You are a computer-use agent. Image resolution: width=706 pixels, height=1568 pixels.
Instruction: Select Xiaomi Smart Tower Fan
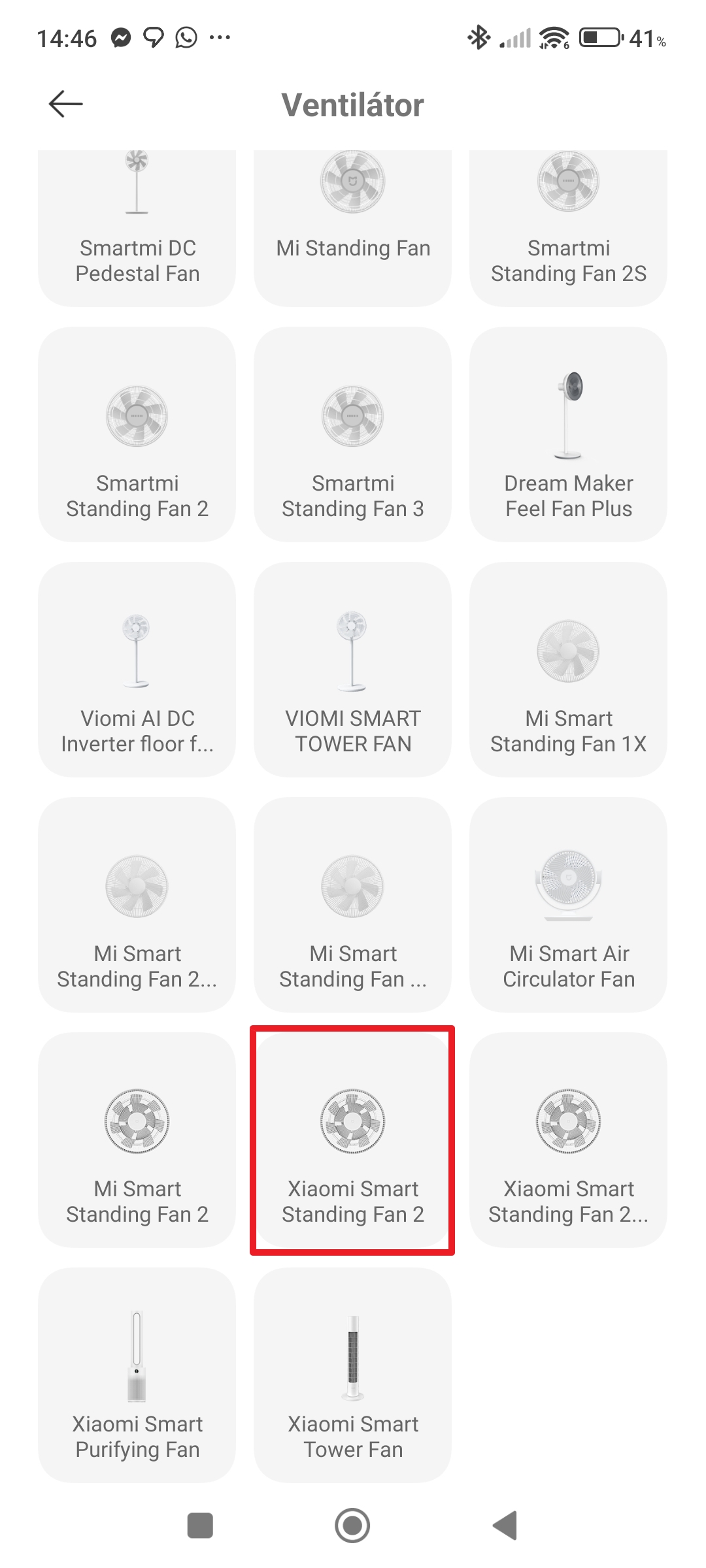352,1375
